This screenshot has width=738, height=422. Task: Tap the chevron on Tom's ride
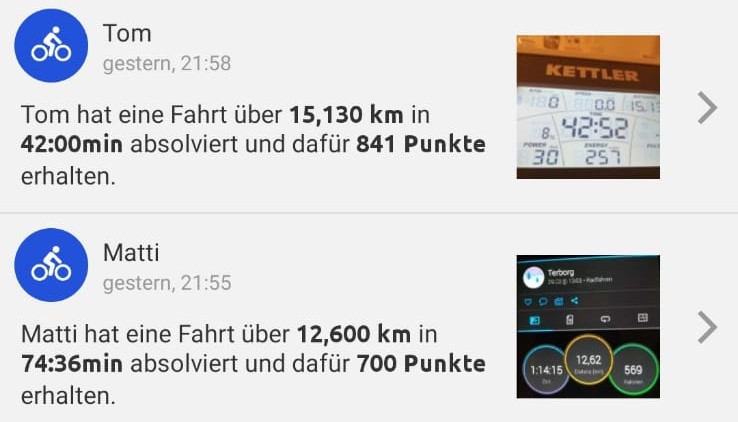pos(707,108)
